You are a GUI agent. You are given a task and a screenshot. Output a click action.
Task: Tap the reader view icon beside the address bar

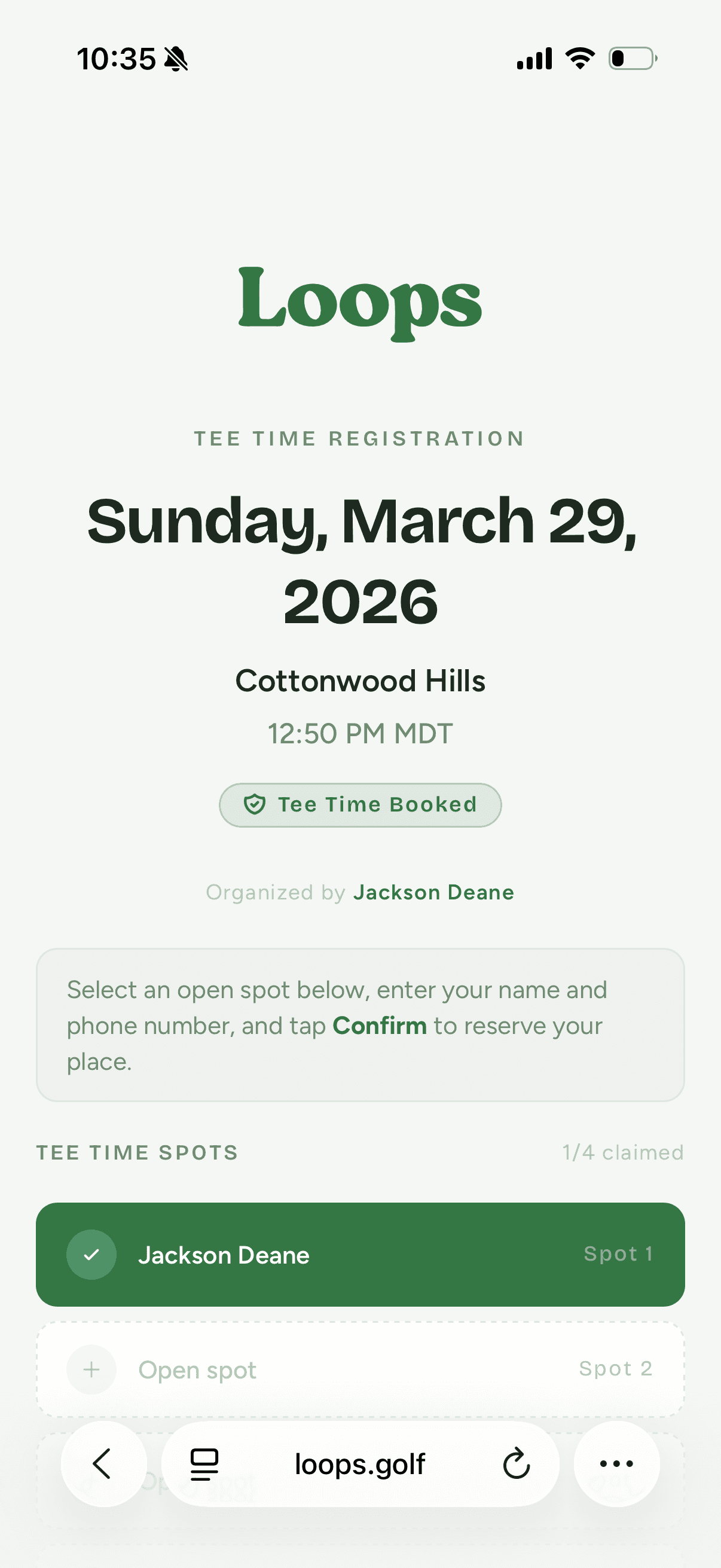pos(202,1464)
